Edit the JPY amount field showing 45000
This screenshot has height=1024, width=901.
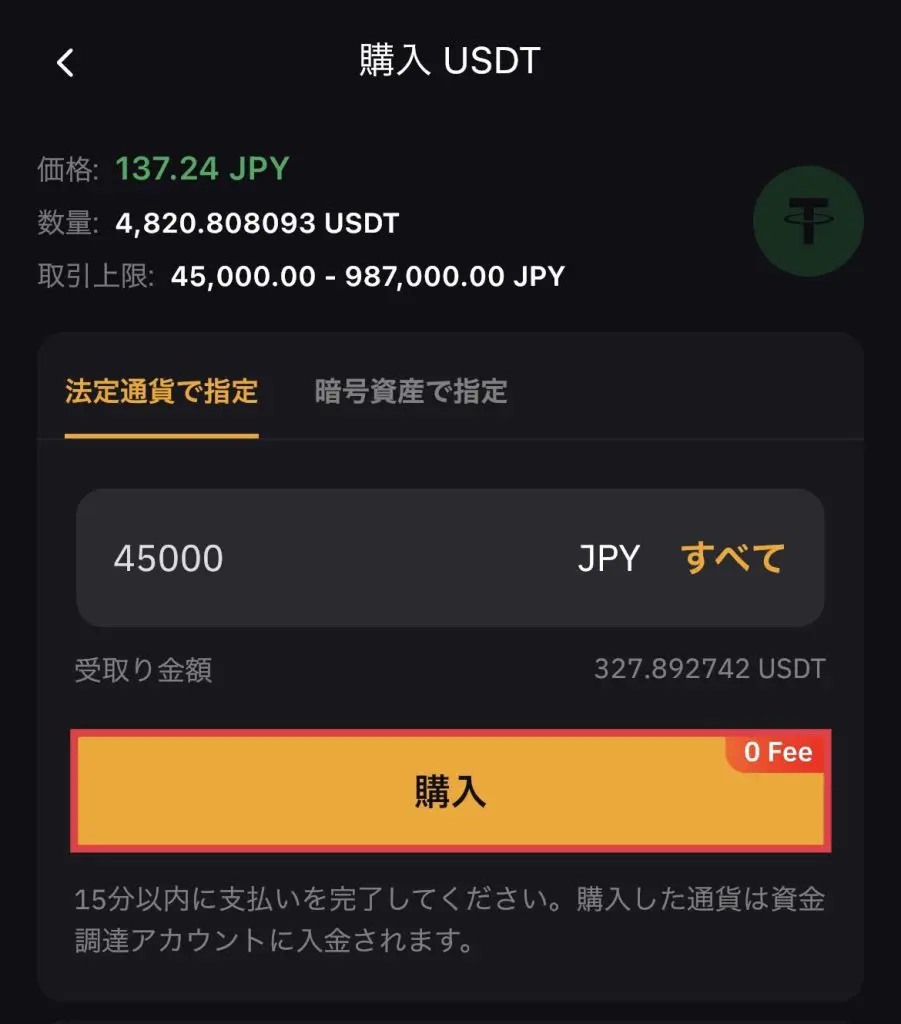[330, 558]
